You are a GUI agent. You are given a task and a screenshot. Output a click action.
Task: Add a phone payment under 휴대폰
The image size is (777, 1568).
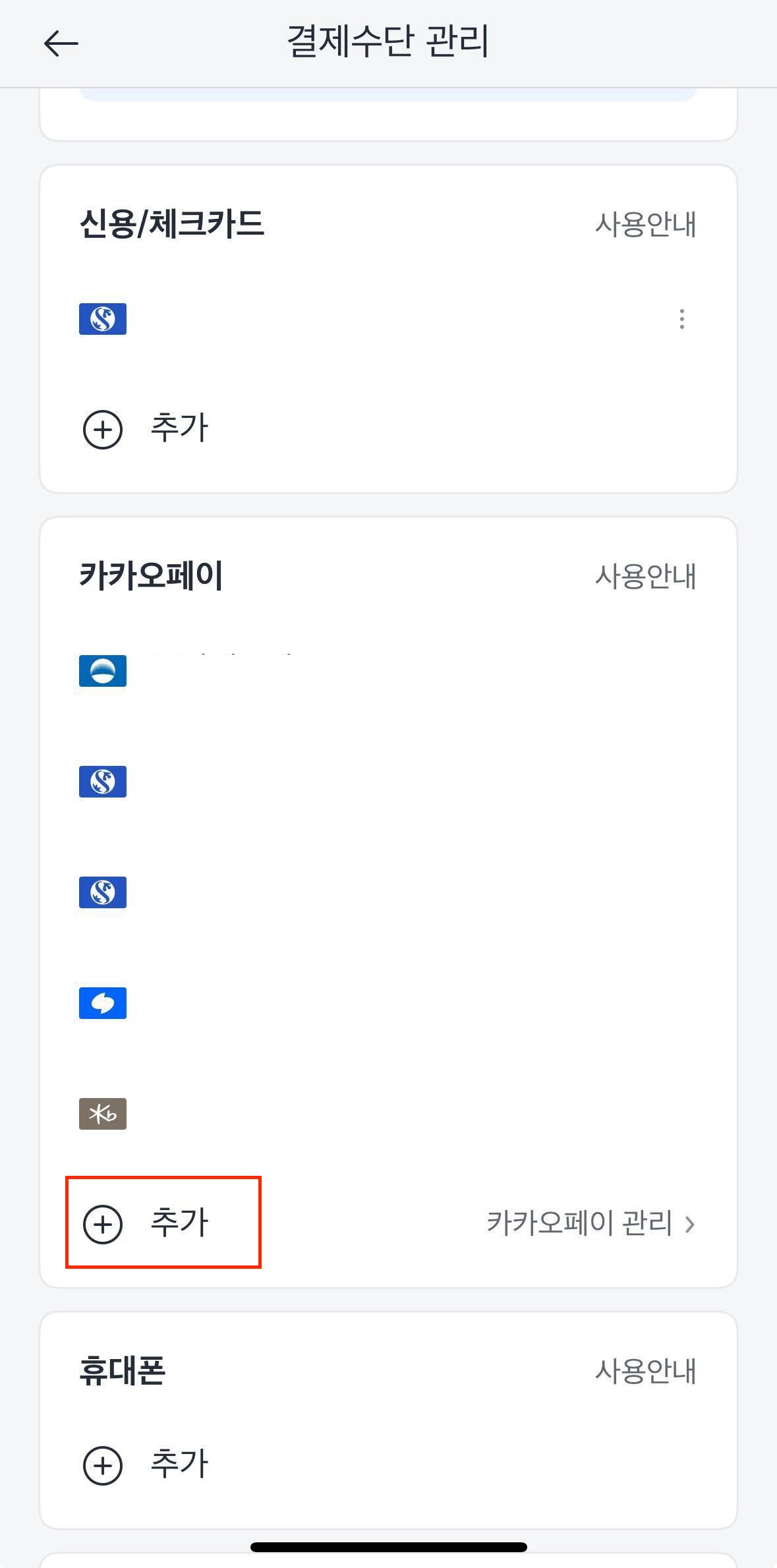coord(146,1465)
